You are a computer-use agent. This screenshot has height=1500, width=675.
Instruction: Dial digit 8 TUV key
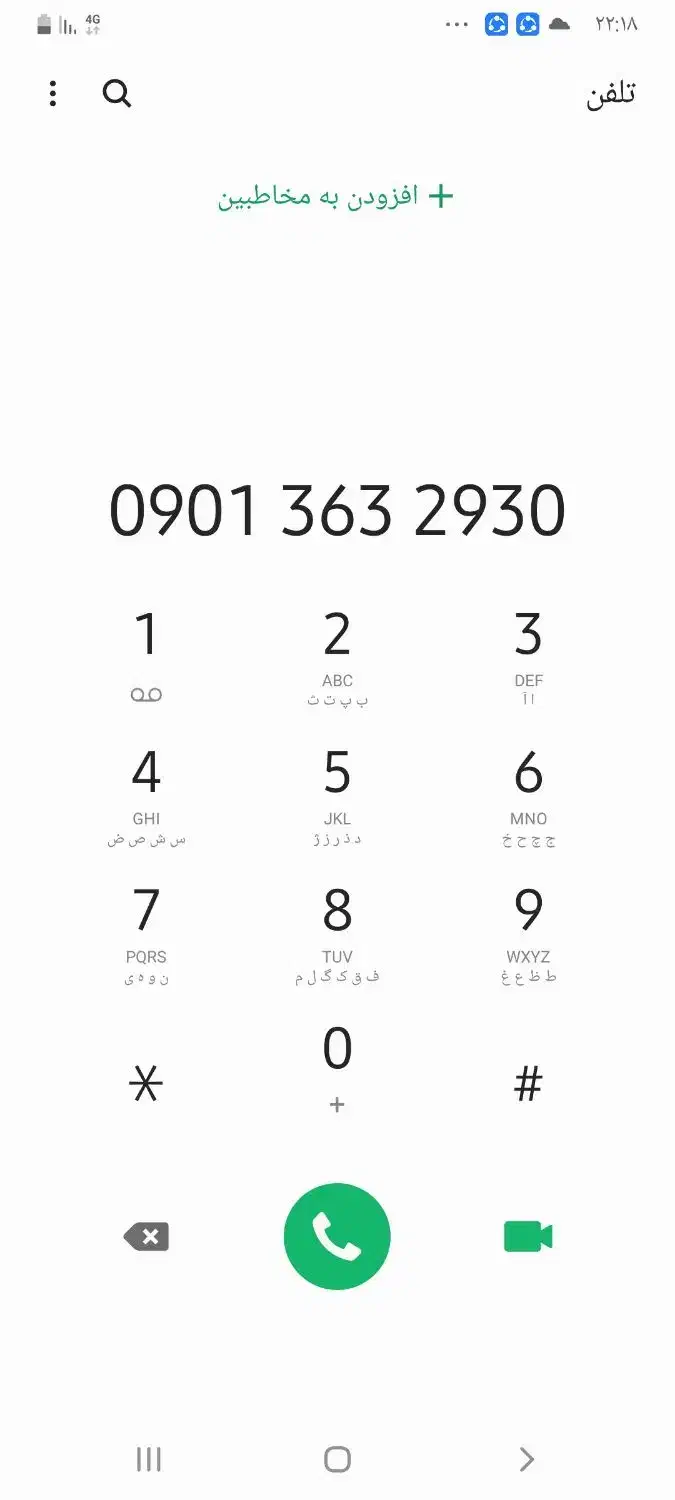(x=337, y=932)
